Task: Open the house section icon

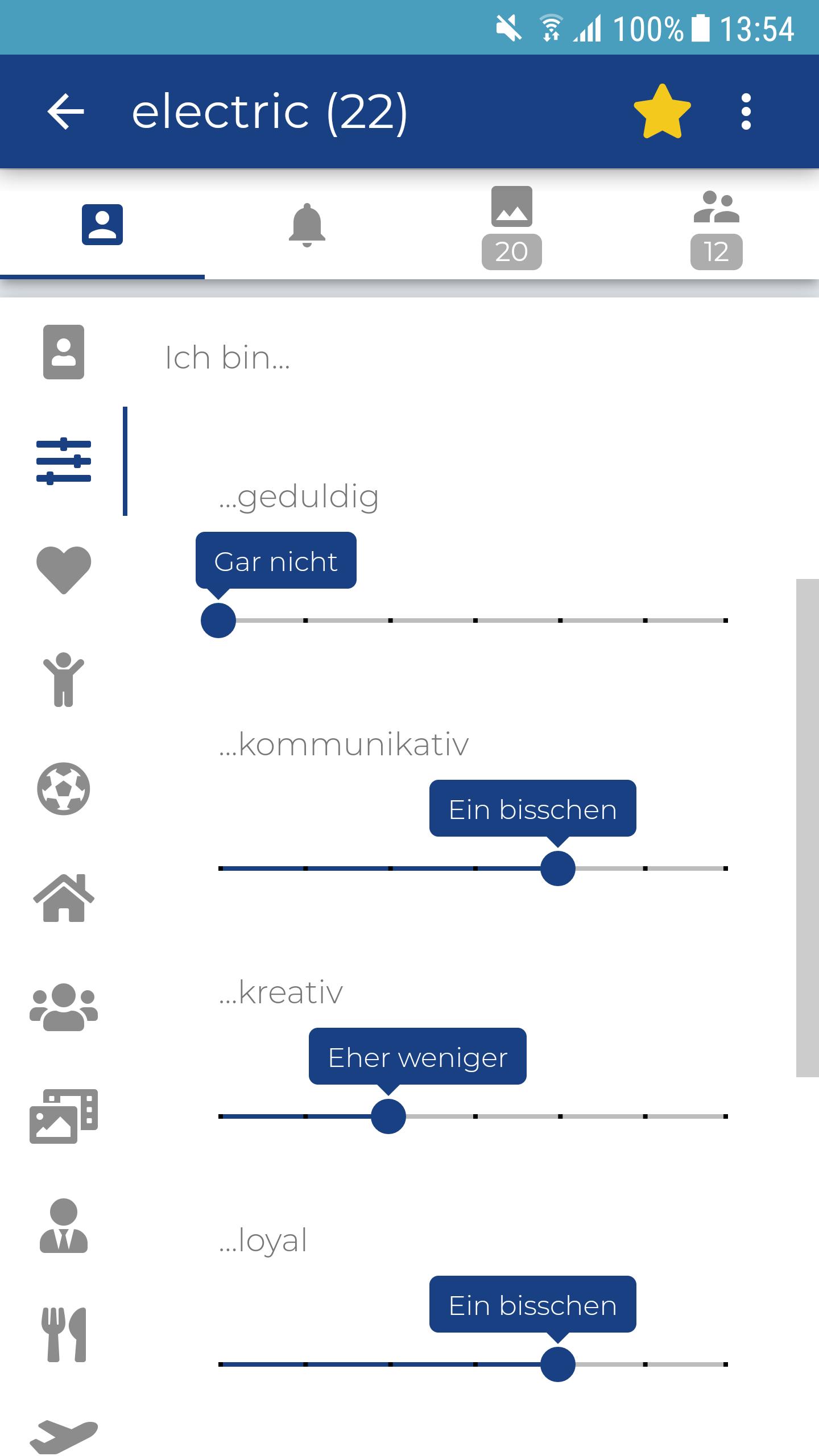Action: tap(64, 897)
